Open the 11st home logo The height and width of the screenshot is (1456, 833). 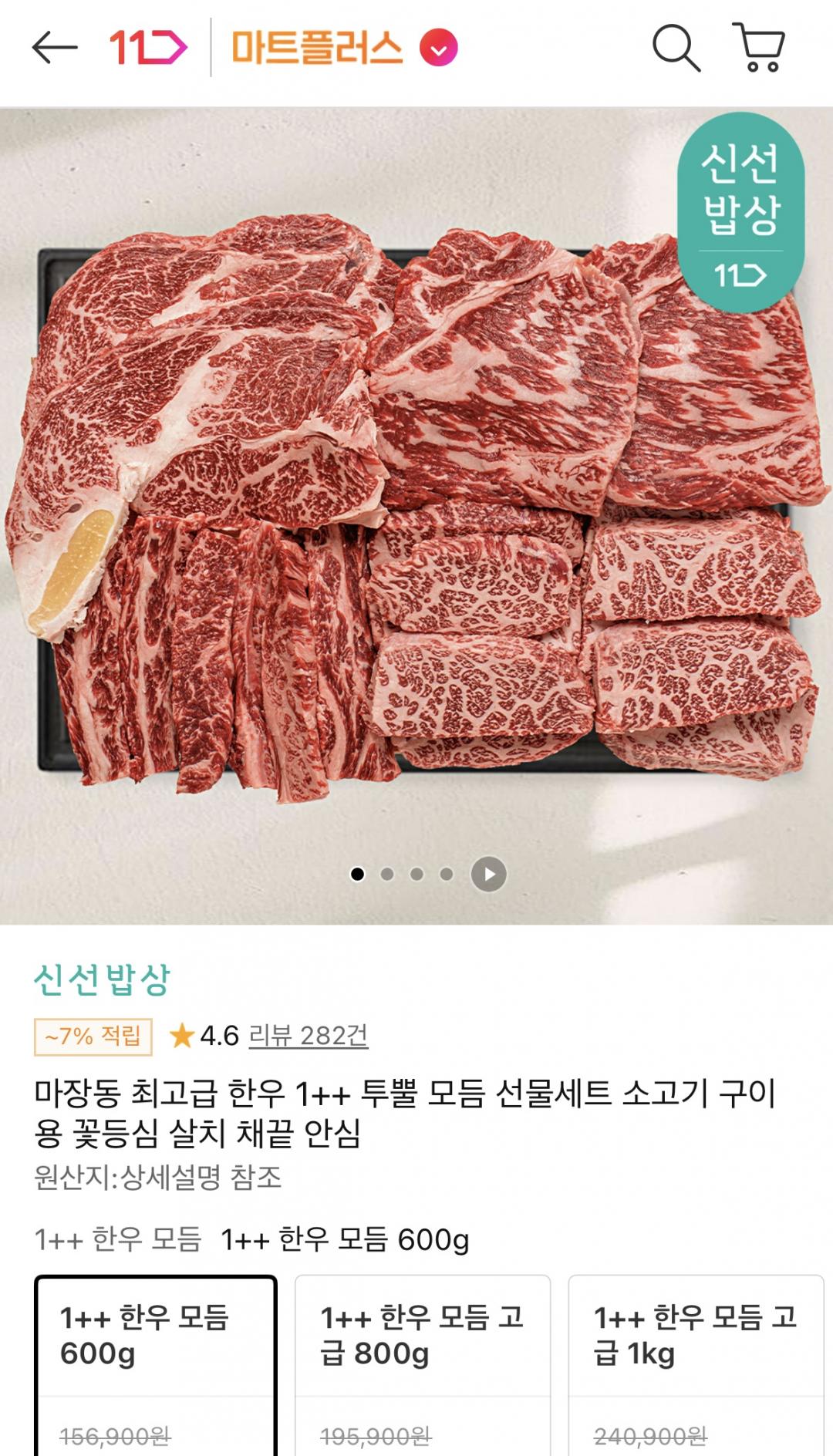(147, 48)
